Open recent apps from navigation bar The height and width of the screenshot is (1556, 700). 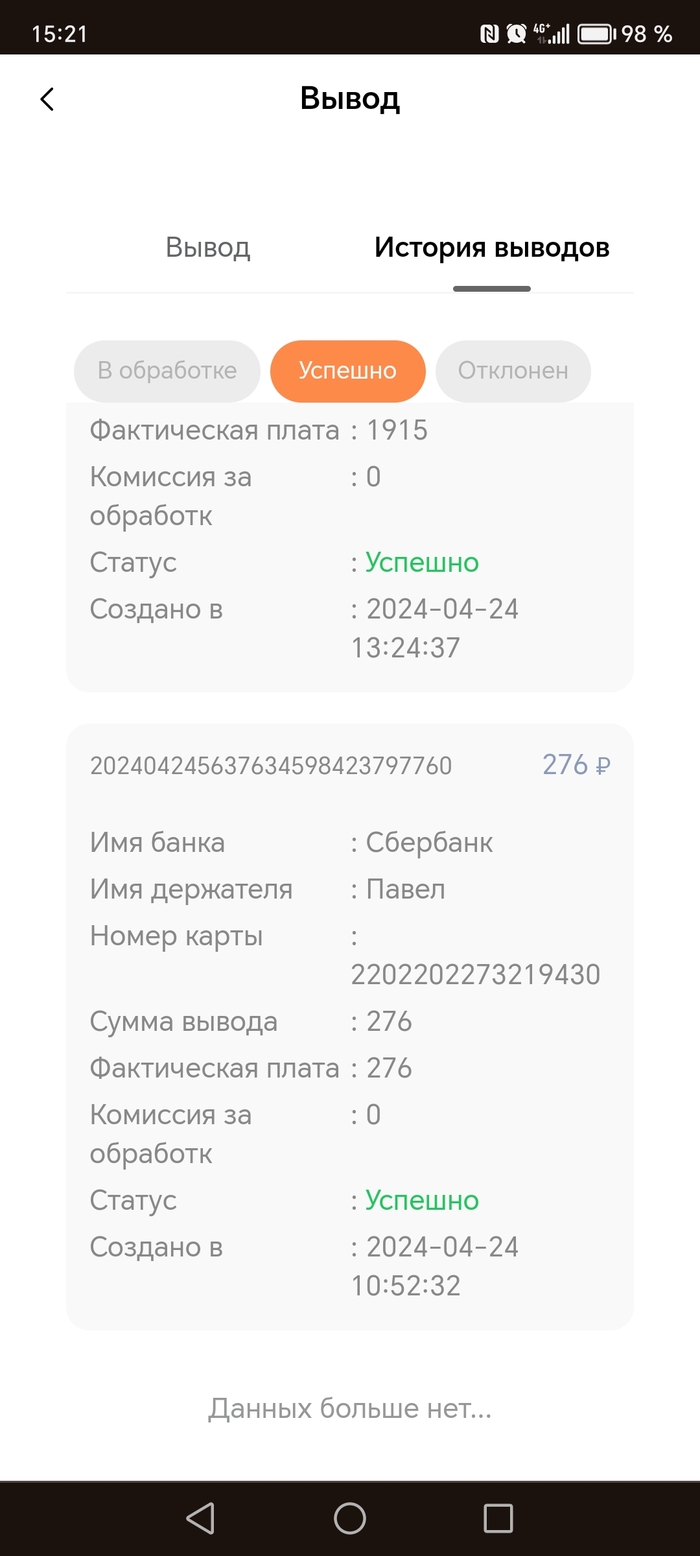[498, 1518]
